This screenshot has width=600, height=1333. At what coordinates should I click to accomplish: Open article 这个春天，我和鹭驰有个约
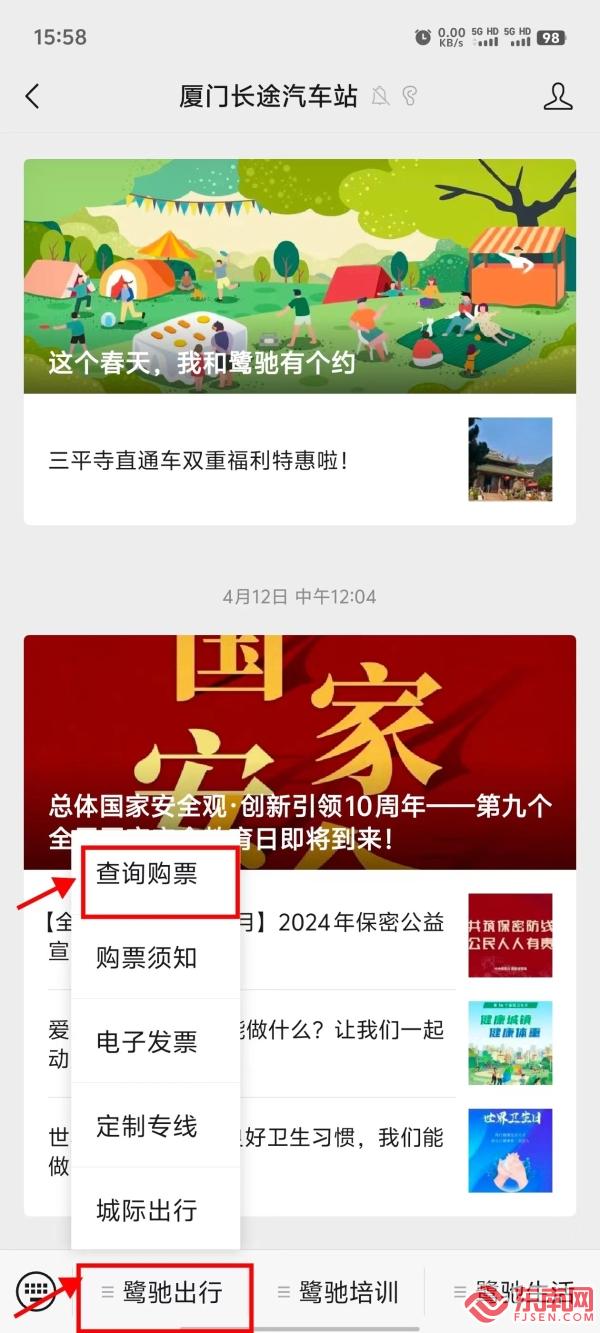coord(300,276)
